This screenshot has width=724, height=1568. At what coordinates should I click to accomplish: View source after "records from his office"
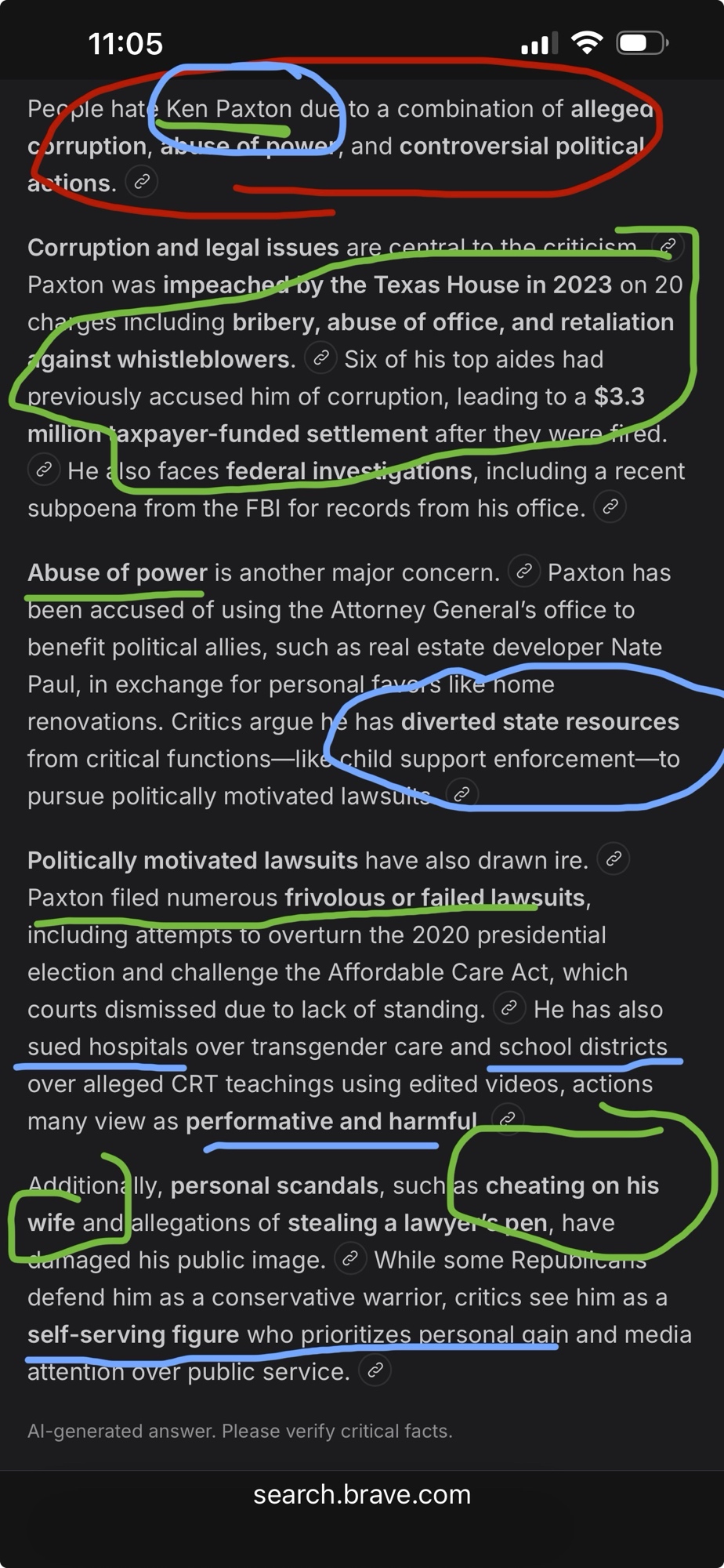coord(610,507)
